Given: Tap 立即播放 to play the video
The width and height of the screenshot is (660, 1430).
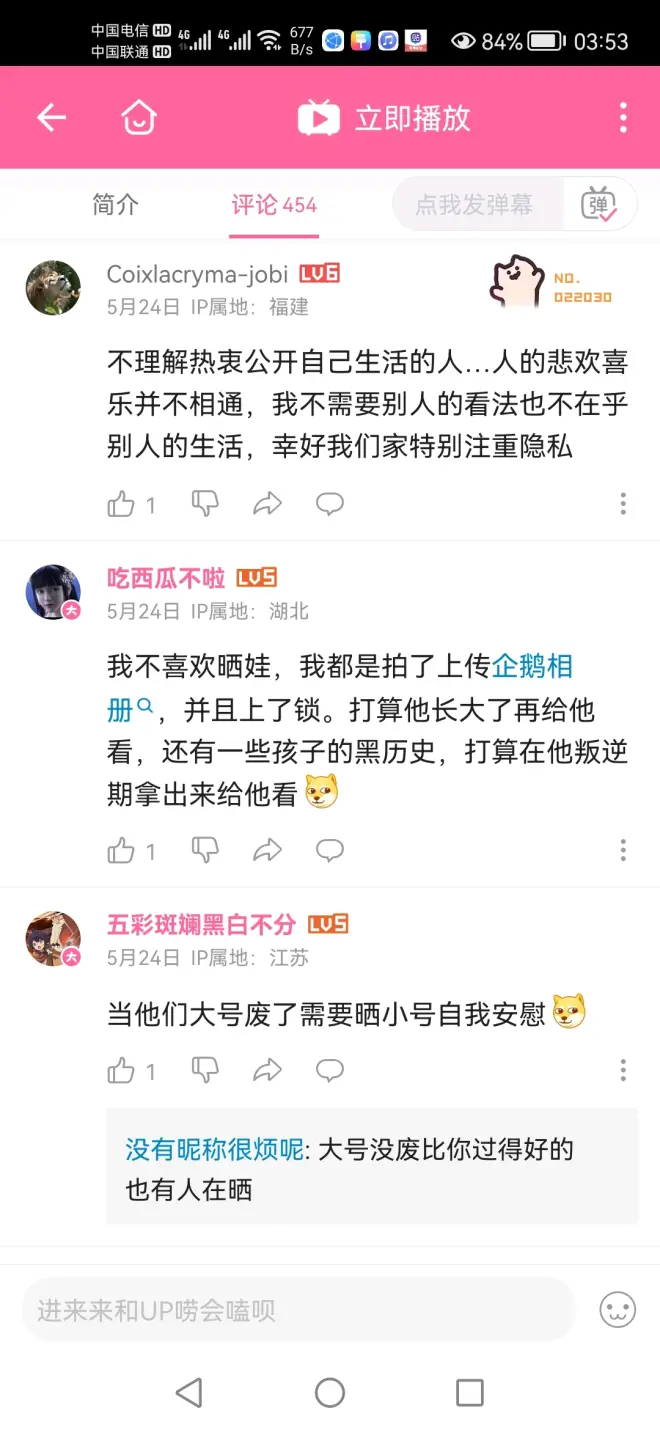Looking at the screenshot, I should coord(385,119).
